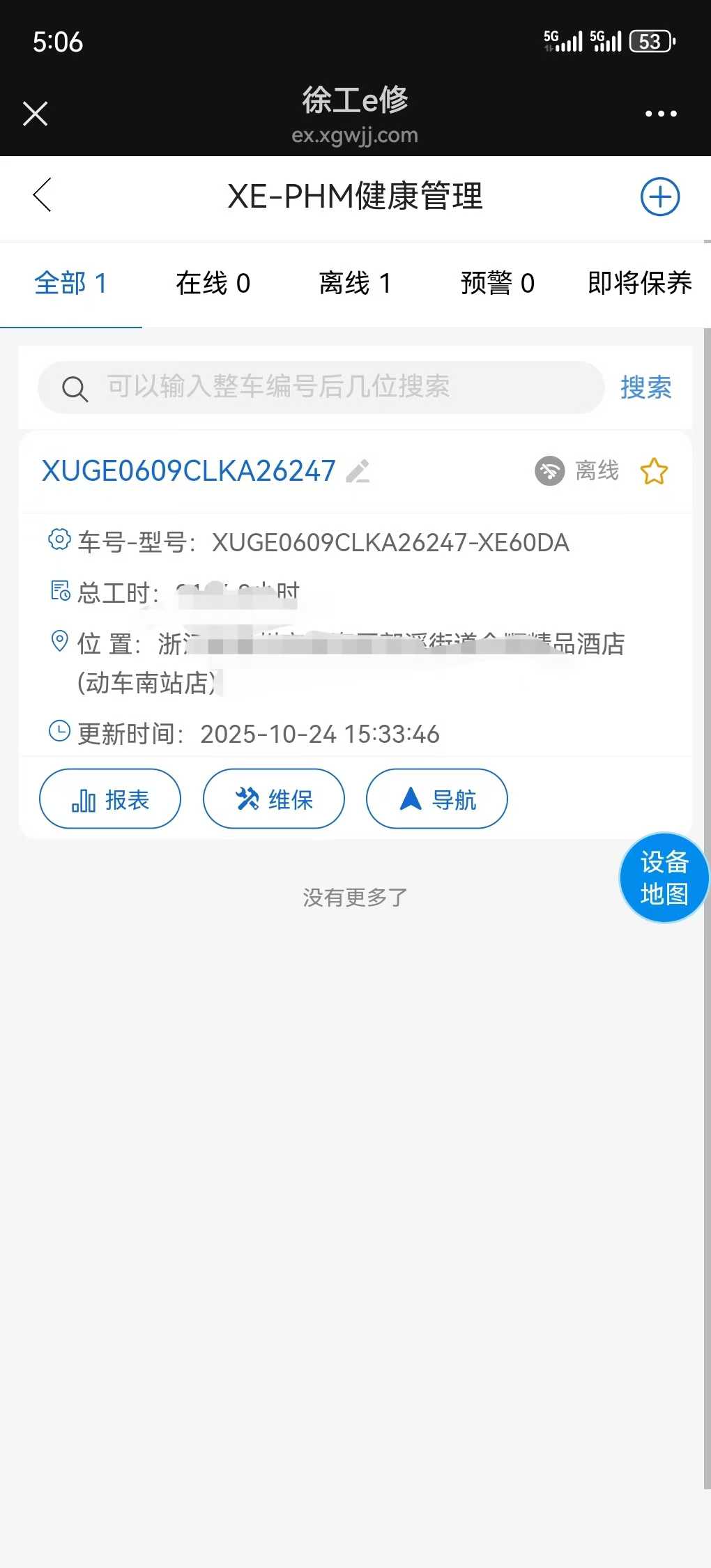Open the 设备地图 device map floating button

(x=662, y=878)
